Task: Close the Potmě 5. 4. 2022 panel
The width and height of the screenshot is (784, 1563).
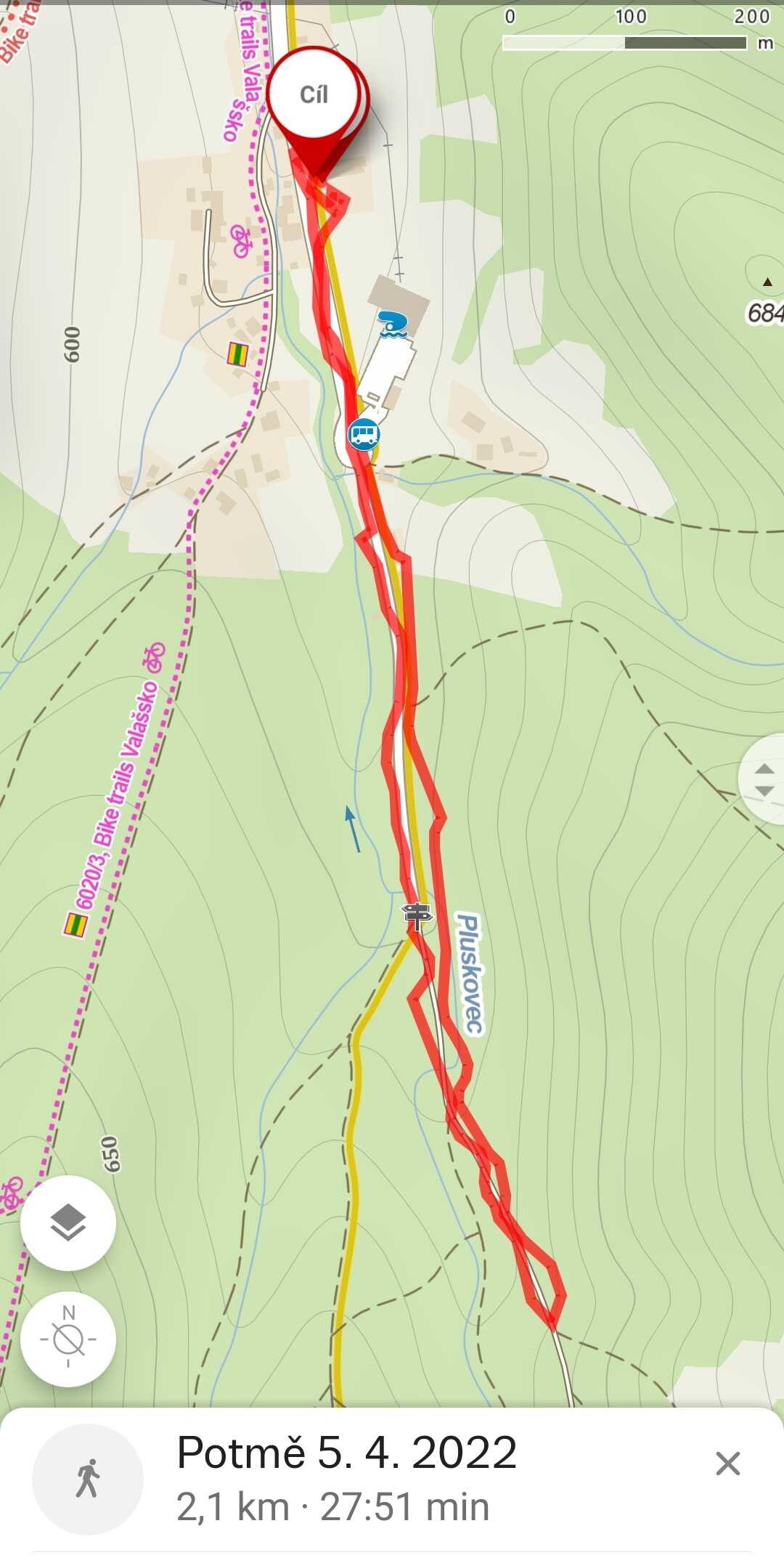Action: pyautogui.click(x=727, y=1464)
